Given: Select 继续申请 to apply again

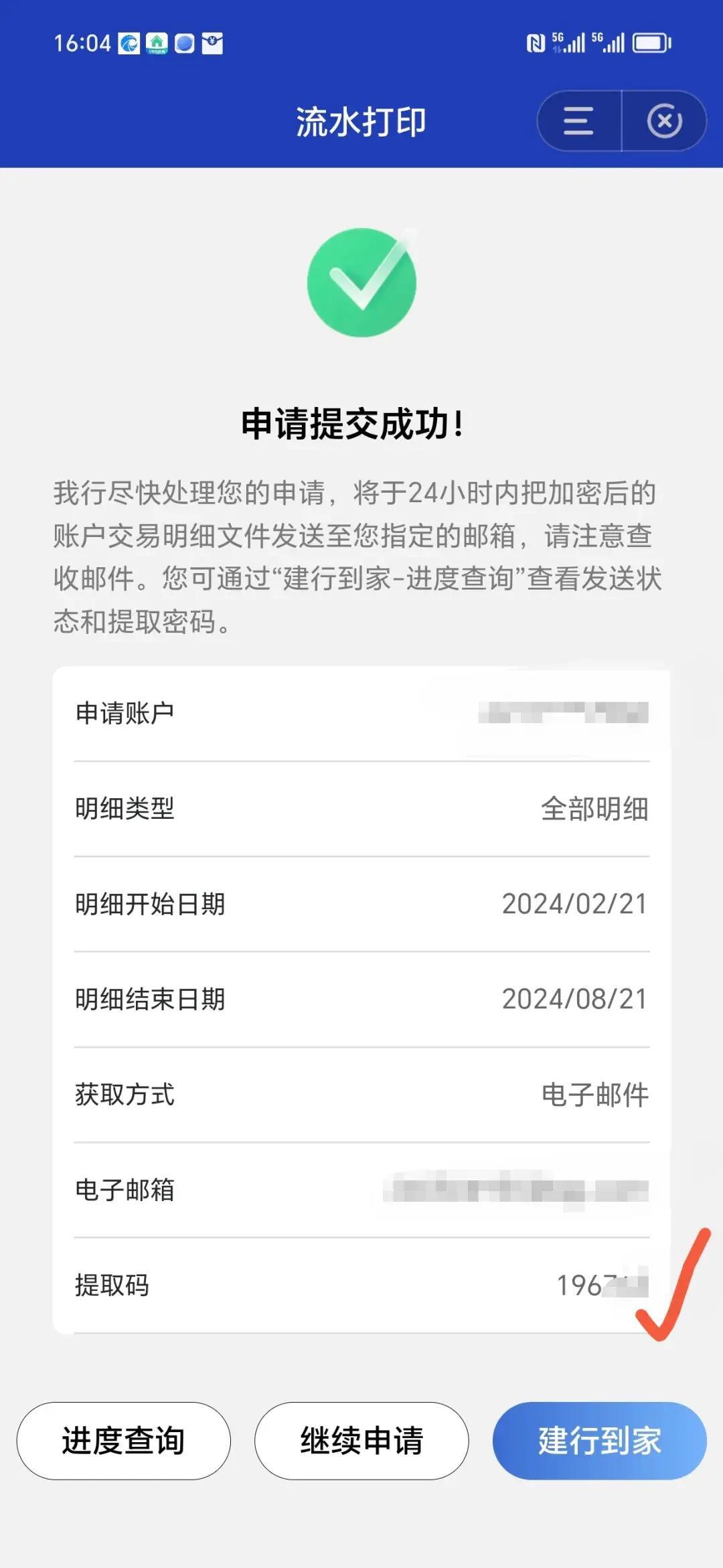Looking at the screenshot, I should (x=361, y=1441).
